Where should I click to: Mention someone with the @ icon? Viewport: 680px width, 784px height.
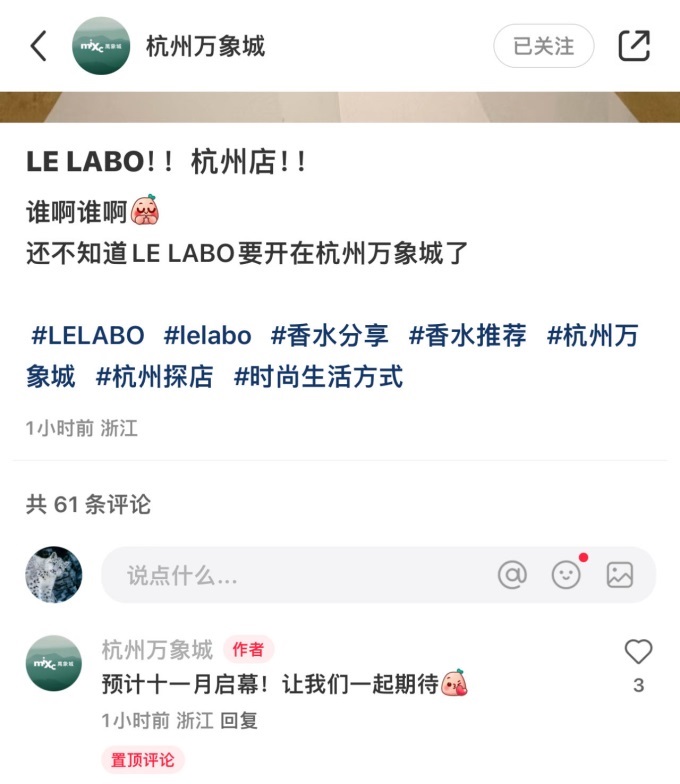pos(512,575)
